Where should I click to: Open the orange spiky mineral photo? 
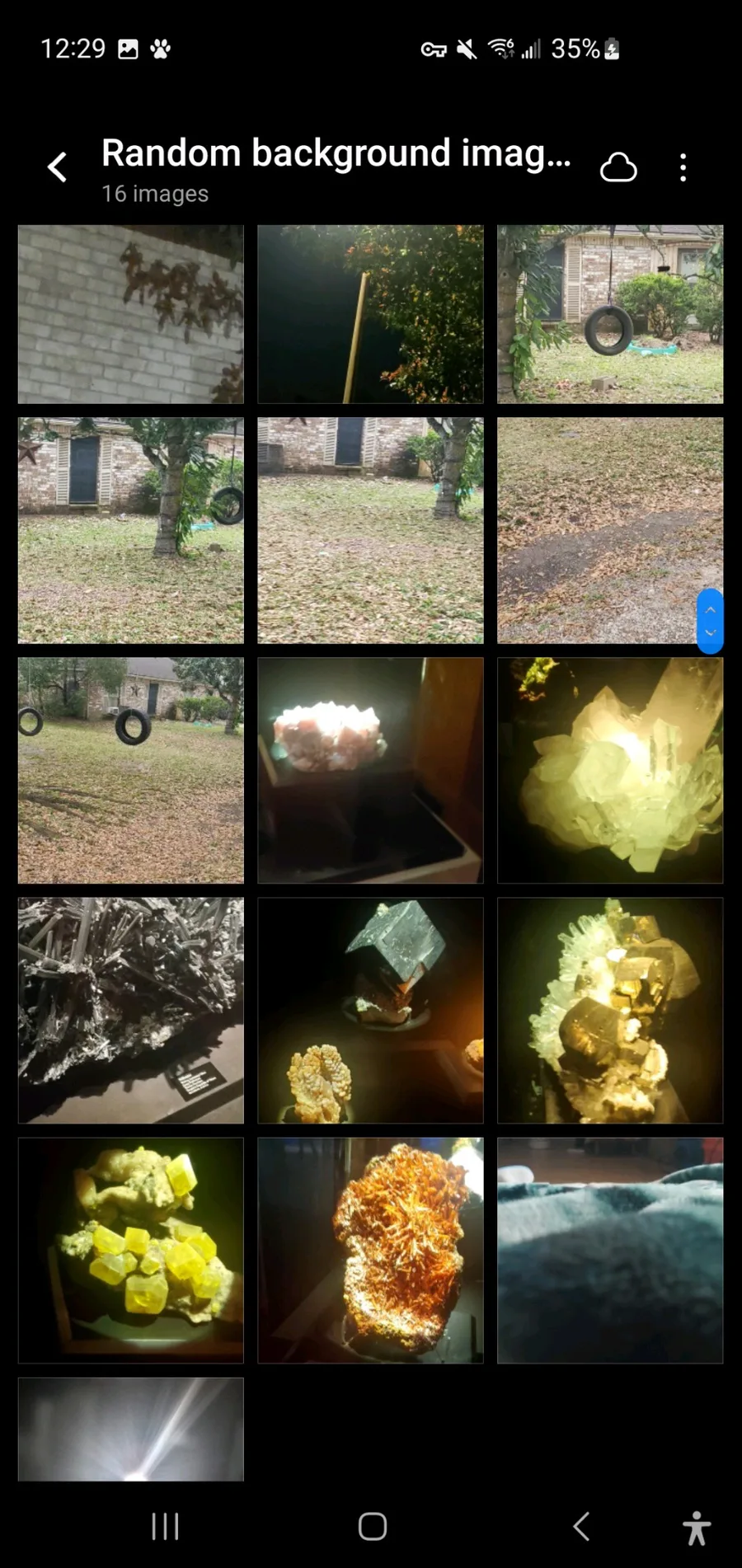pos(370,1250)
